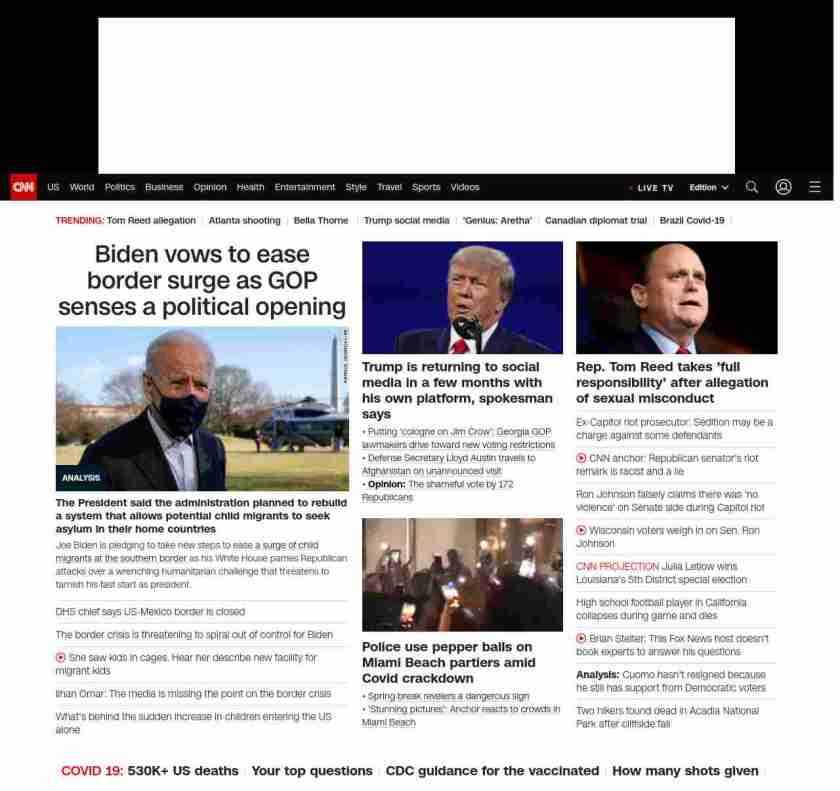Expand the Edition dropdown

tap(708, 188)
